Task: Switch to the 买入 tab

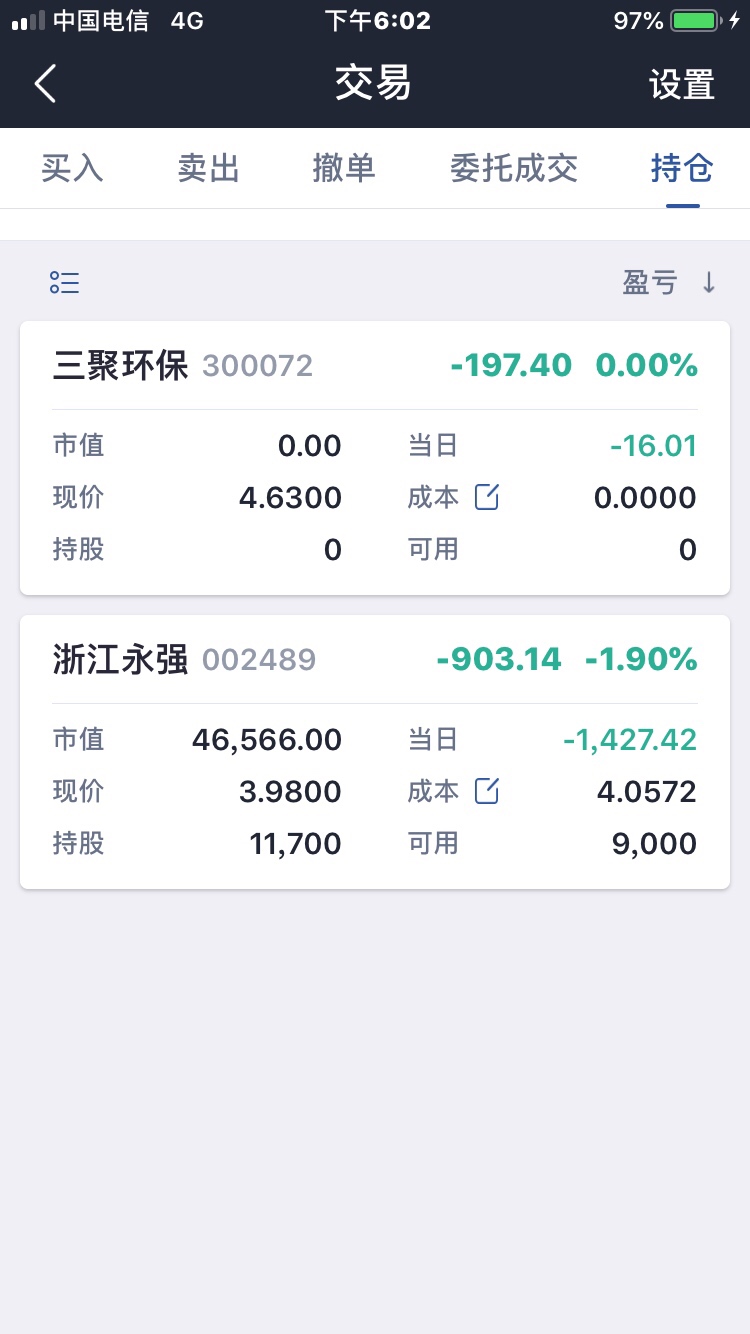Action: point(72,168)
